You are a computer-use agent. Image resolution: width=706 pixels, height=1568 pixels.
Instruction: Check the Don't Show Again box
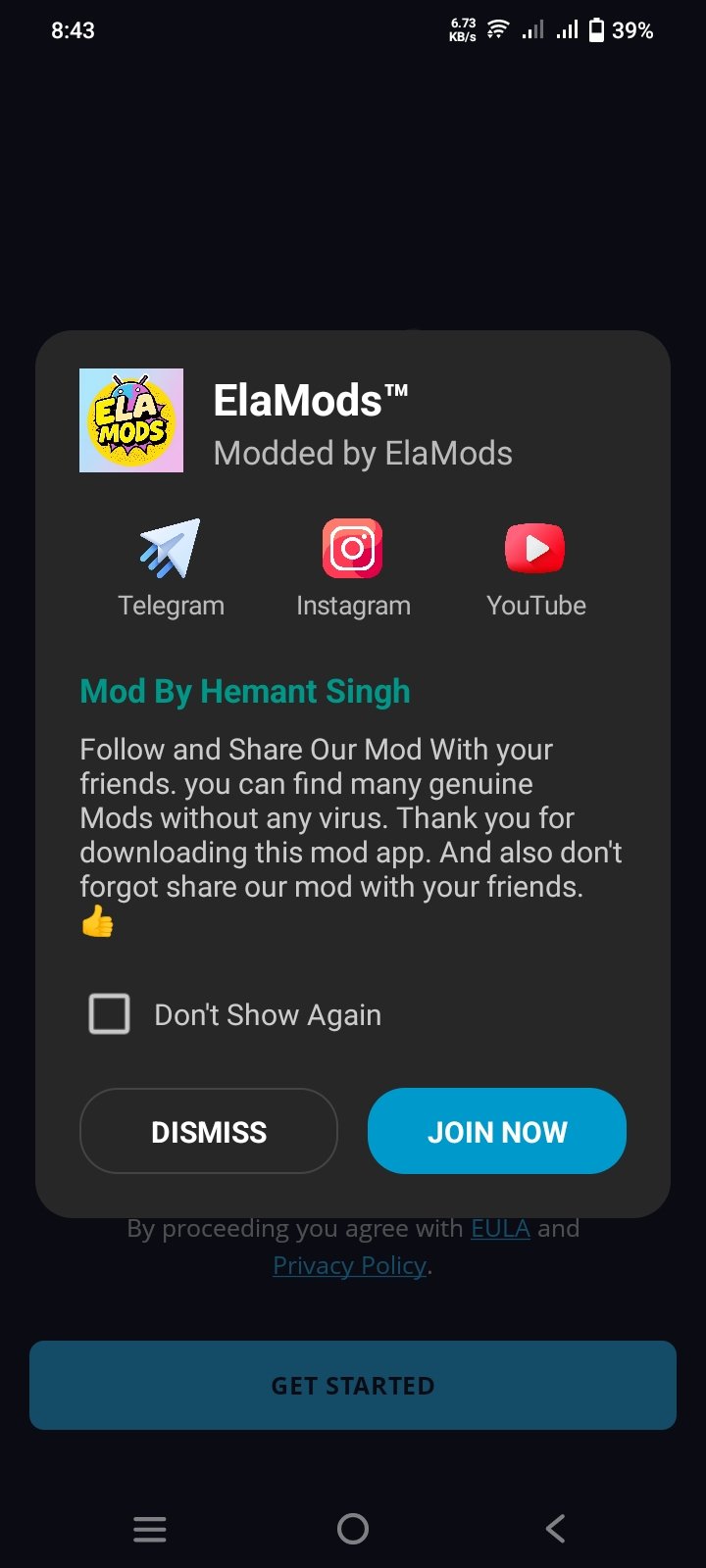109,1014
